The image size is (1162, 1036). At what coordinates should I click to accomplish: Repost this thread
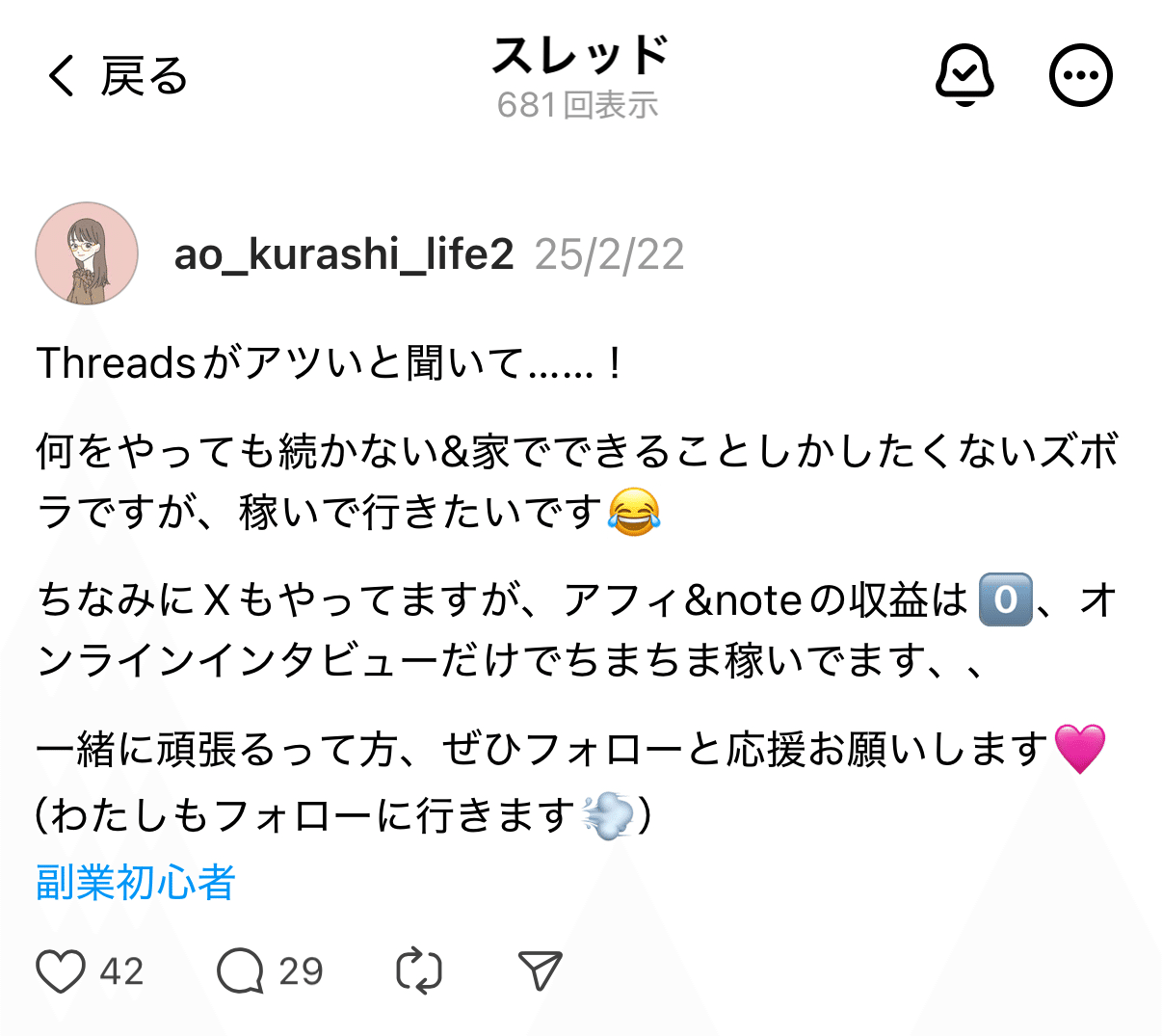tap(419, 970)
